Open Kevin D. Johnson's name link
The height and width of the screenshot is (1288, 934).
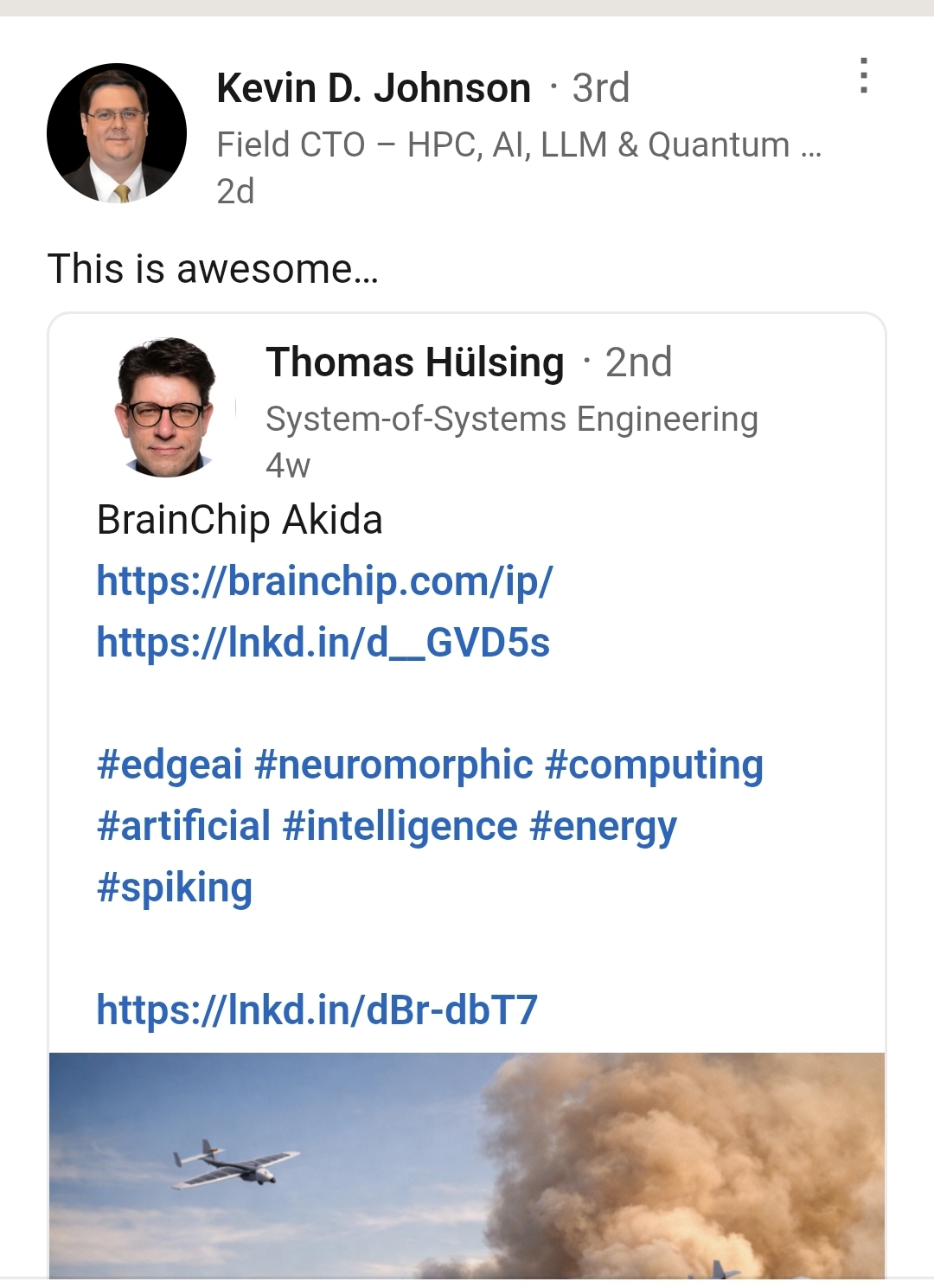373,88
